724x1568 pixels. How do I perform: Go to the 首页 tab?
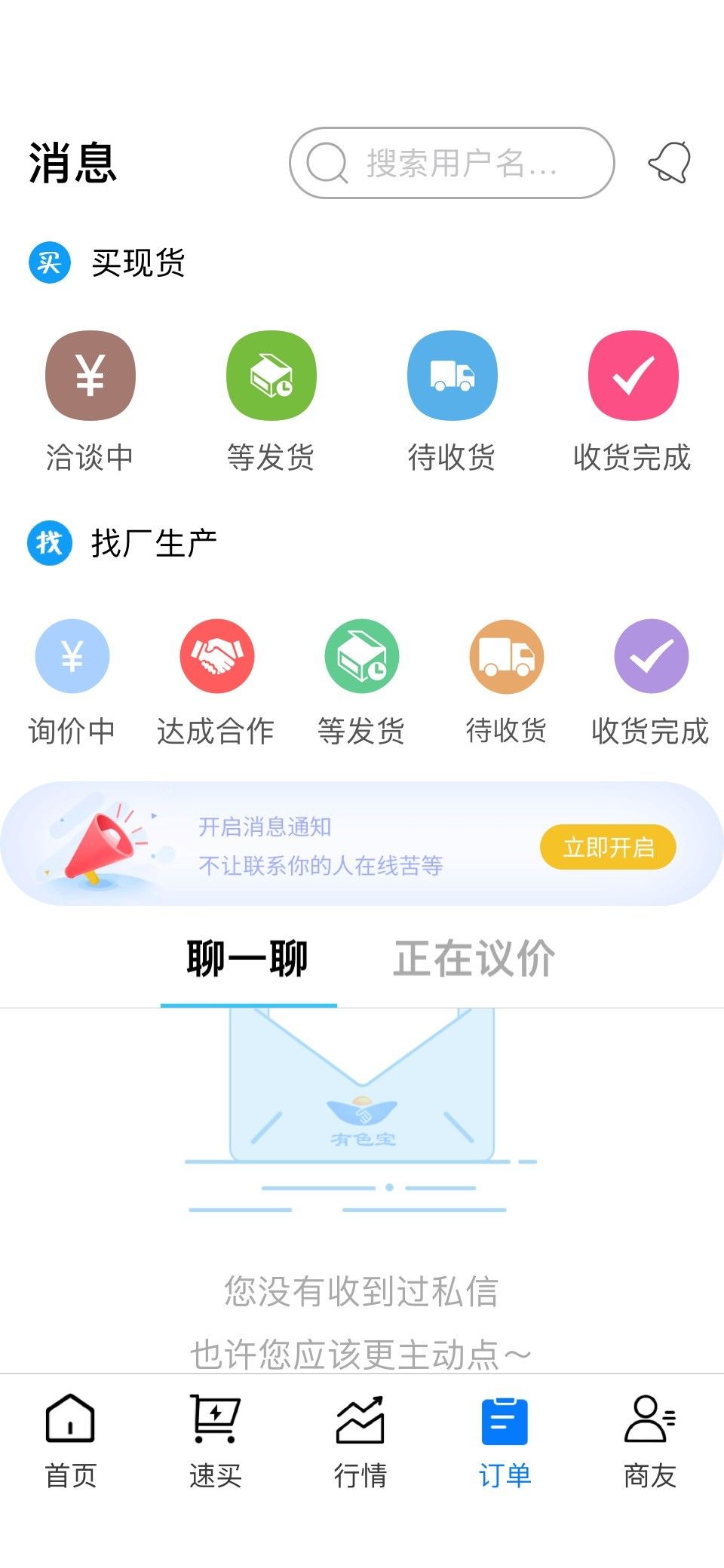pos(71,1441)
